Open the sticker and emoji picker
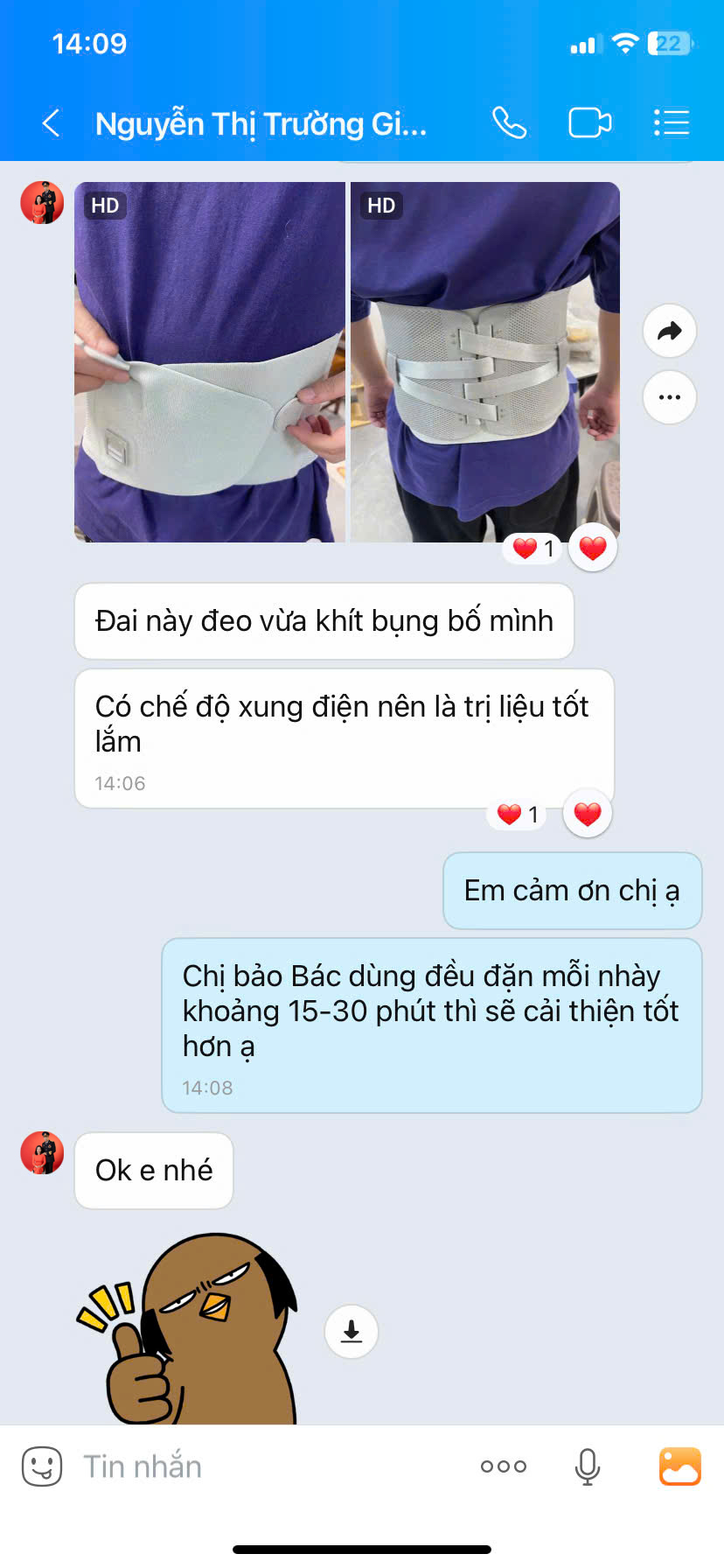 click(42, 1466)
